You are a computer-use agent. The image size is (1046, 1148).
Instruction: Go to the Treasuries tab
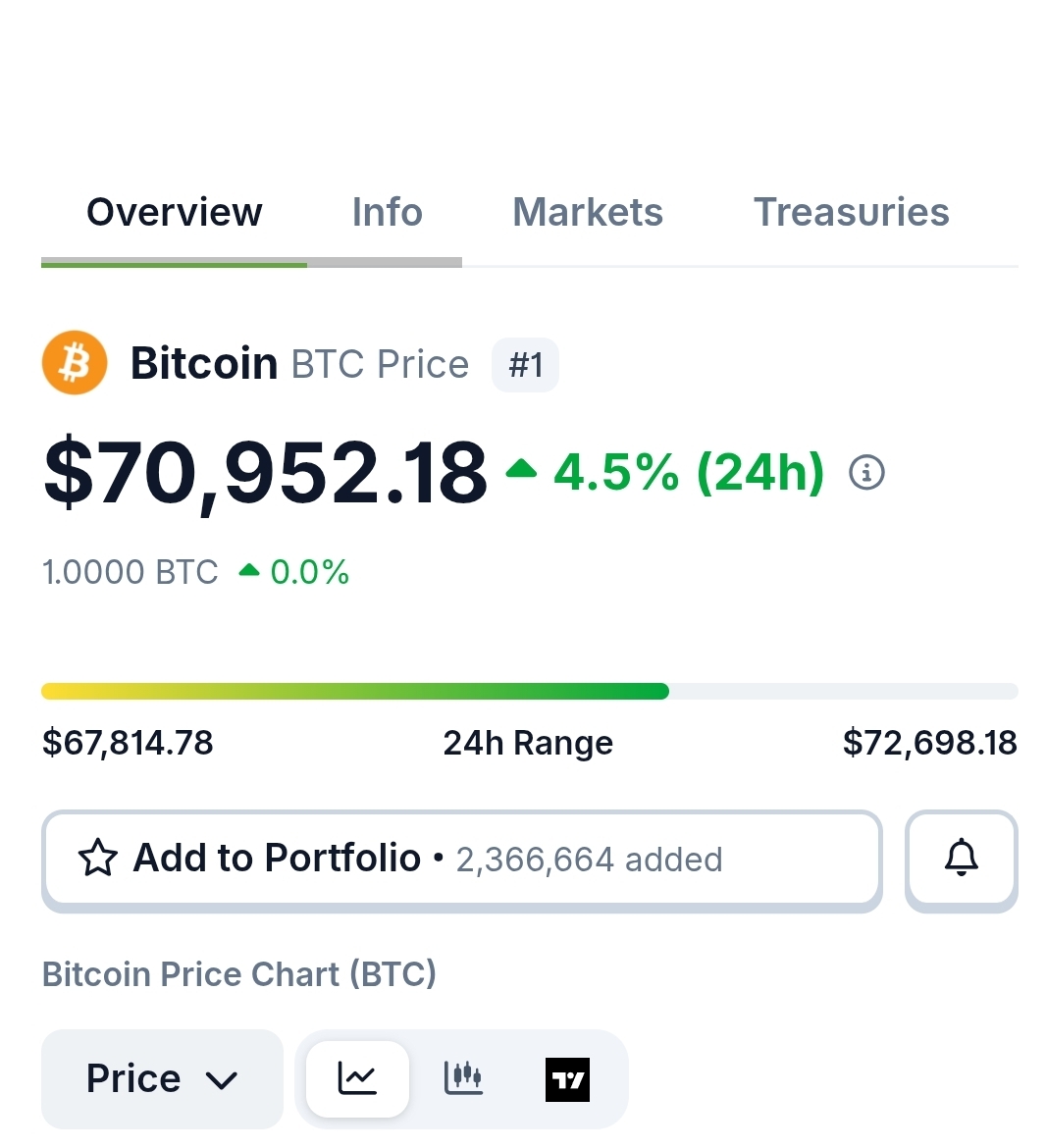click(851, 213)
